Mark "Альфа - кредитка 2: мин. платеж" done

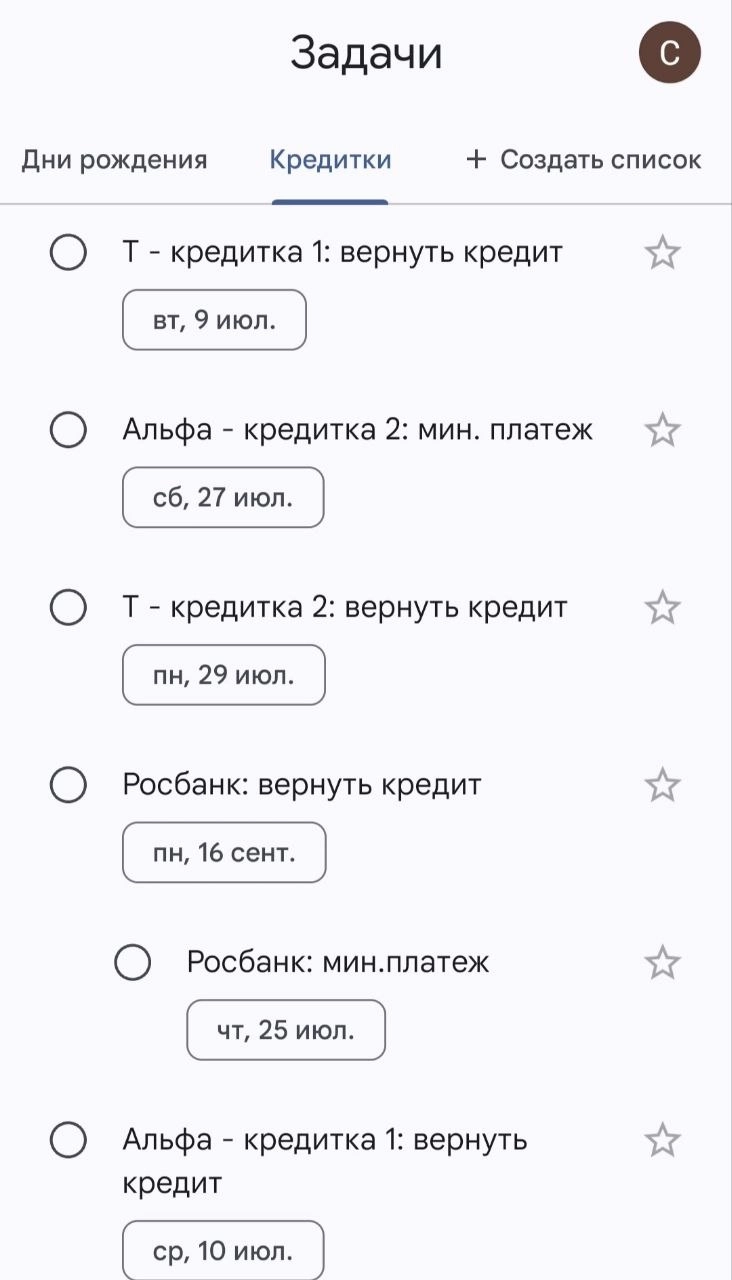click(x=68, y=429)
